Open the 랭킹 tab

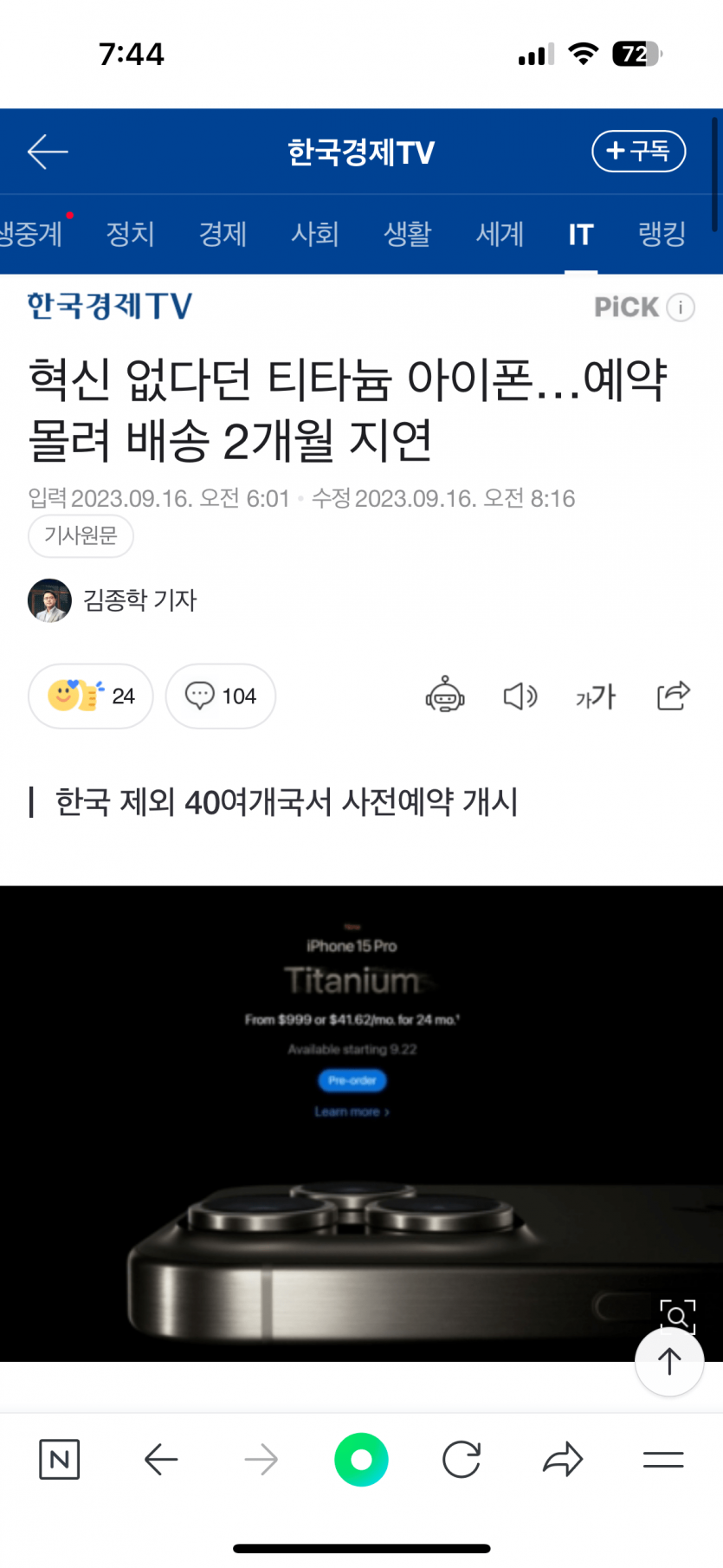[662, 234]
